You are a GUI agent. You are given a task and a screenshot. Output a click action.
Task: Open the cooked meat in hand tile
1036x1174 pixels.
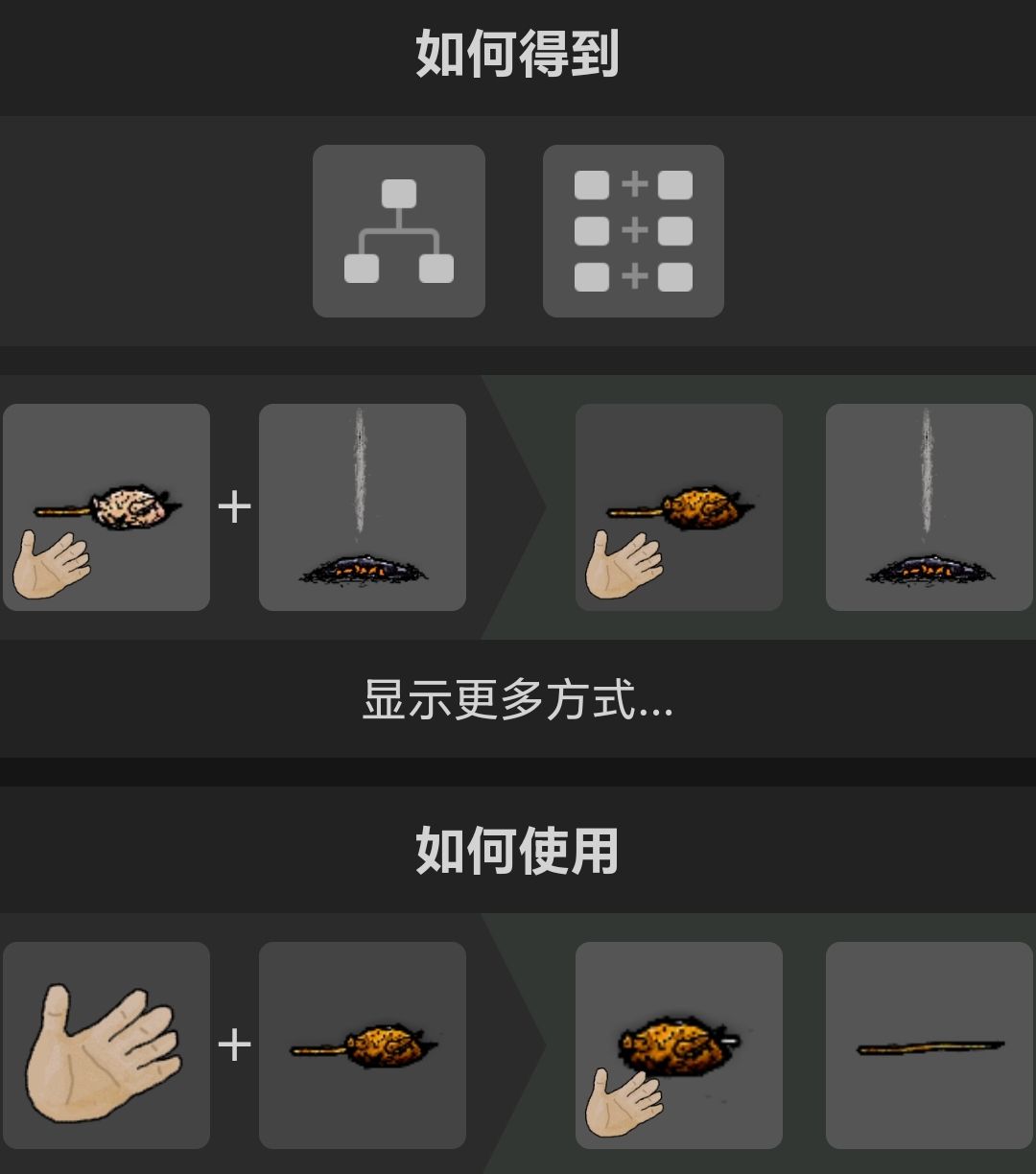coord(679,1045)
